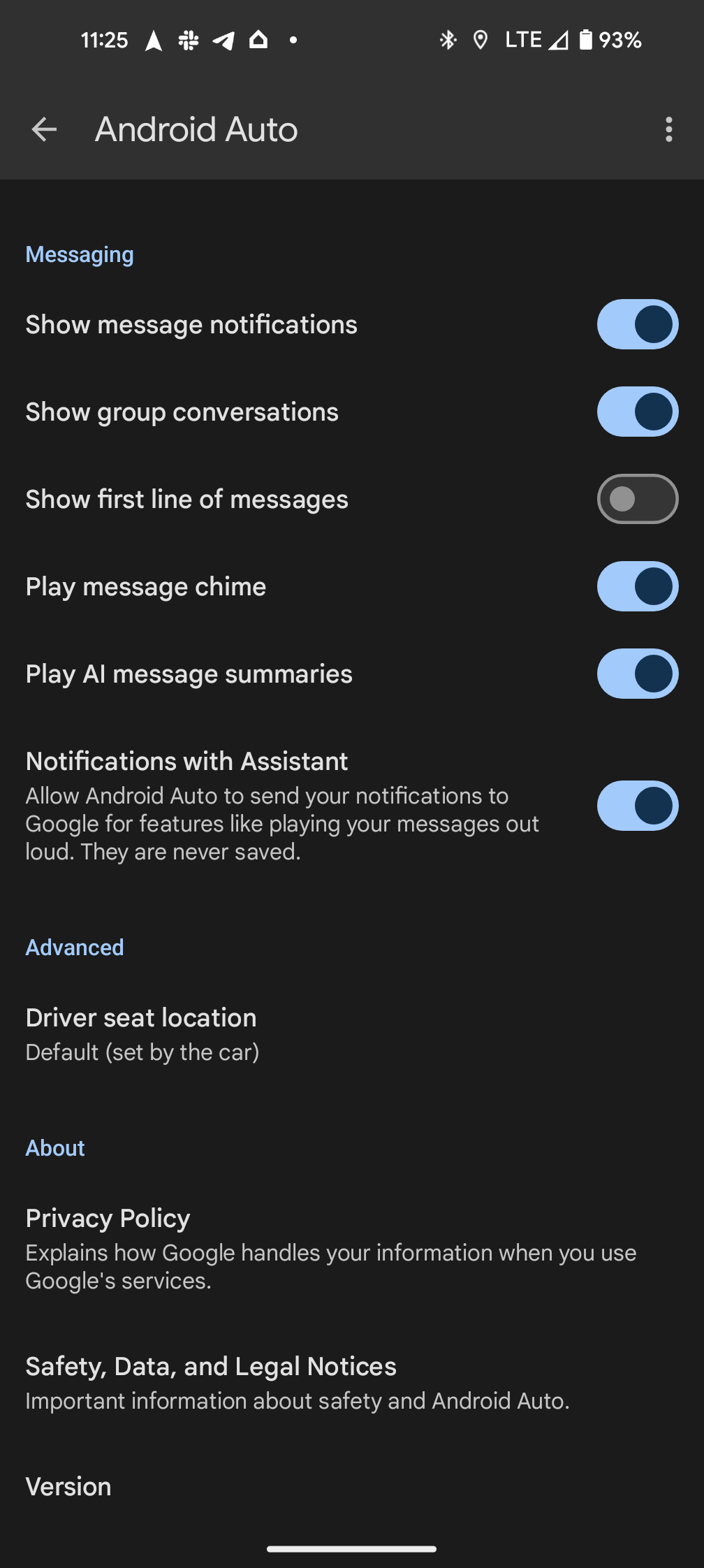Click the location pin status icon

tap(480, 39)
